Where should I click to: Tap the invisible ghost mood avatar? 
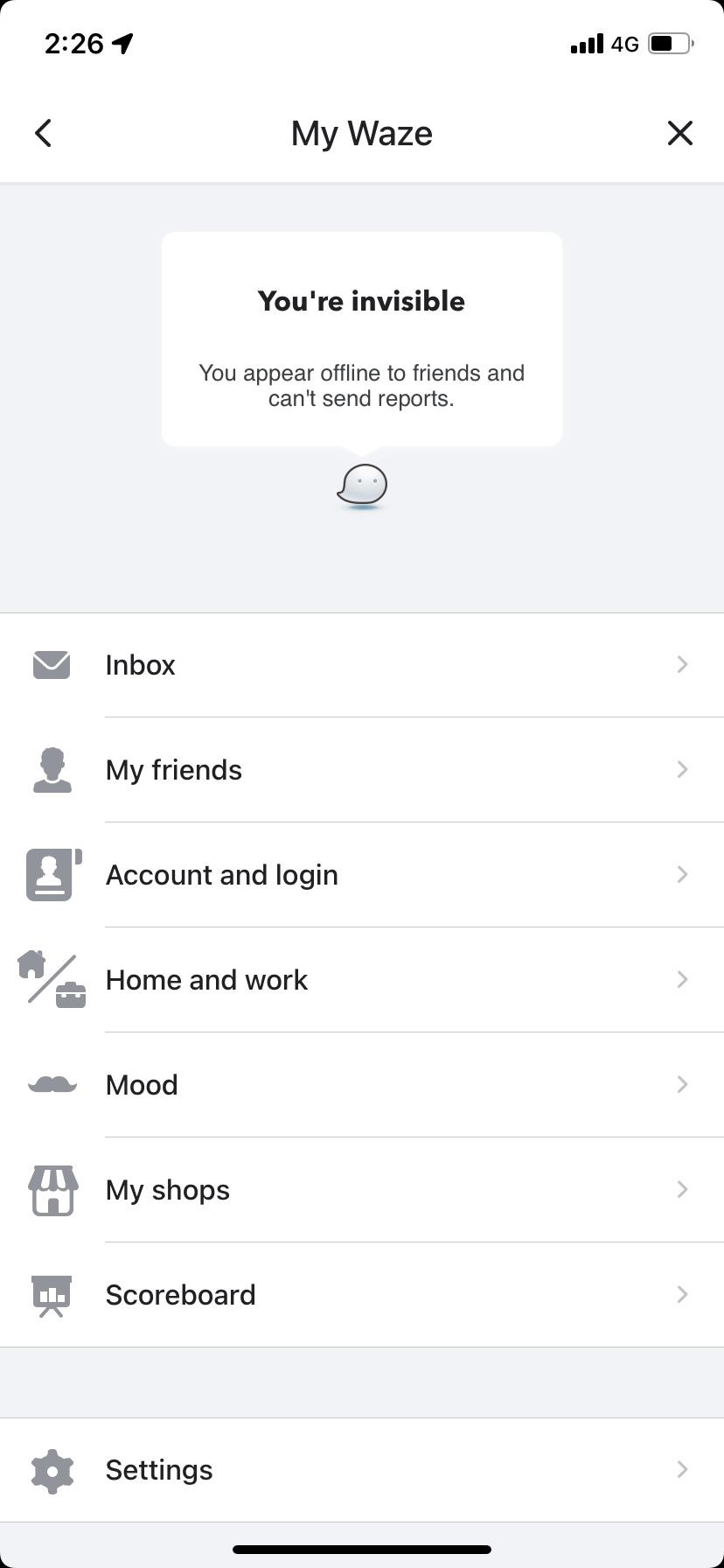point(362,484)
